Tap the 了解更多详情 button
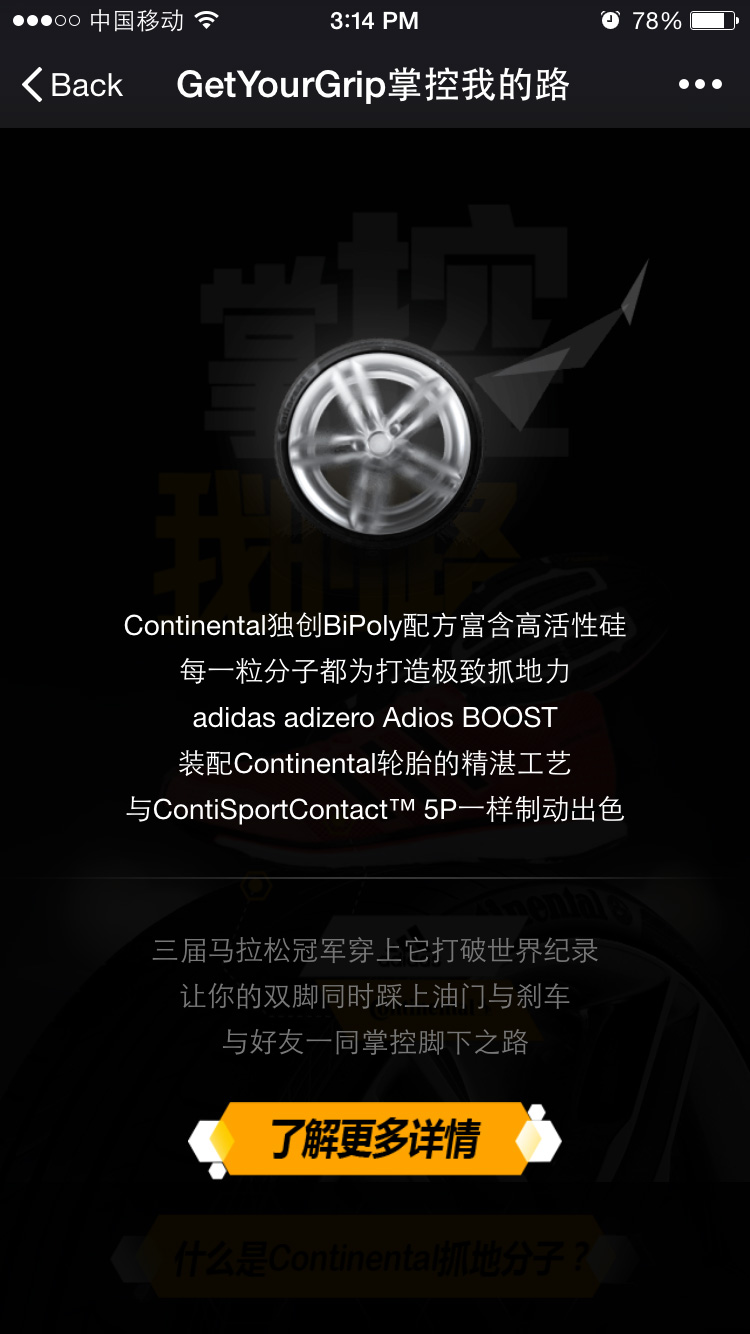 click(x=375, y=1140)
